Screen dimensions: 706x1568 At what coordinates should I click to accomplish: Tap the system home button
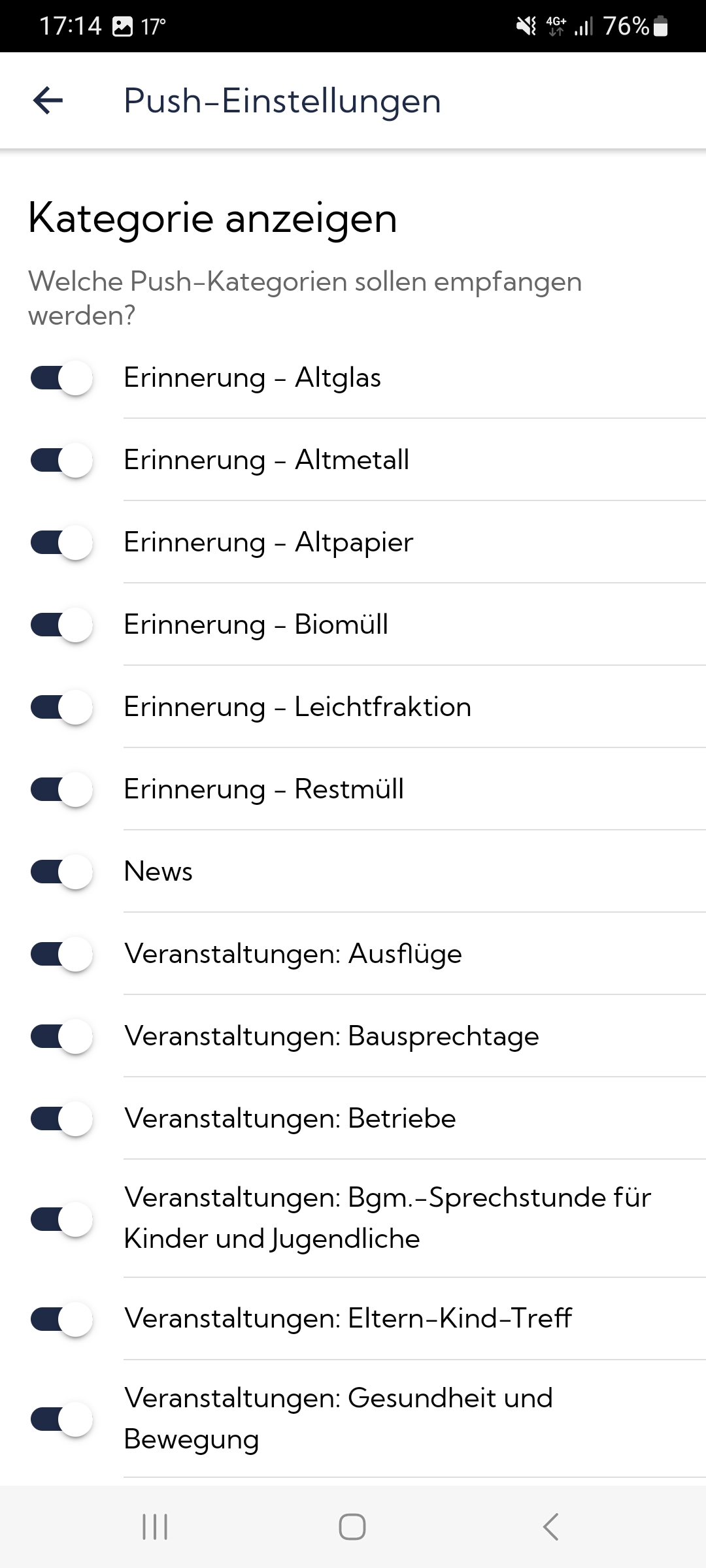pos(352,1527)
